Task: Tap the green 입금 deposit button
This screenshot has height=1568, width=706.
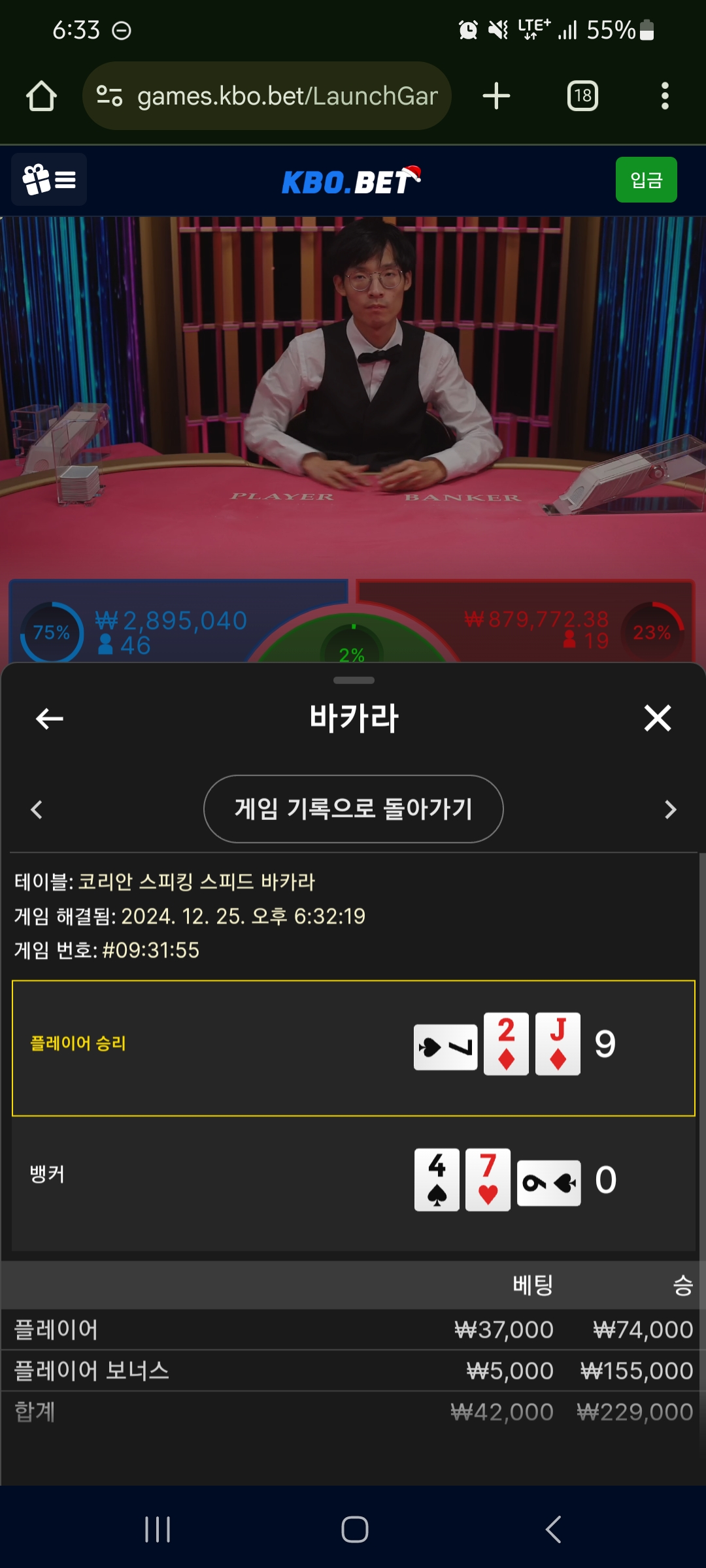Action: click(x=646, y=180)
